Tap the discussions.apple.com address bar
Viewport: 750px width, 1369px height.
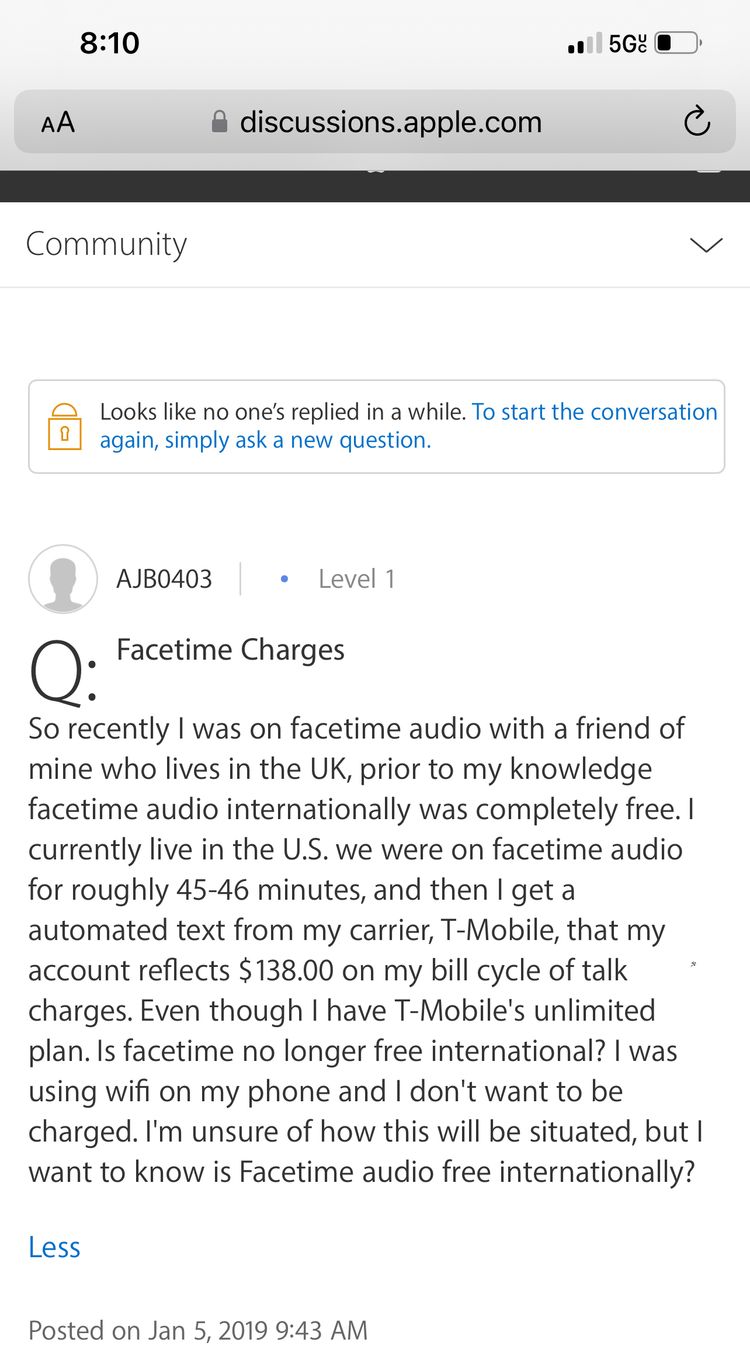point(375,122)
